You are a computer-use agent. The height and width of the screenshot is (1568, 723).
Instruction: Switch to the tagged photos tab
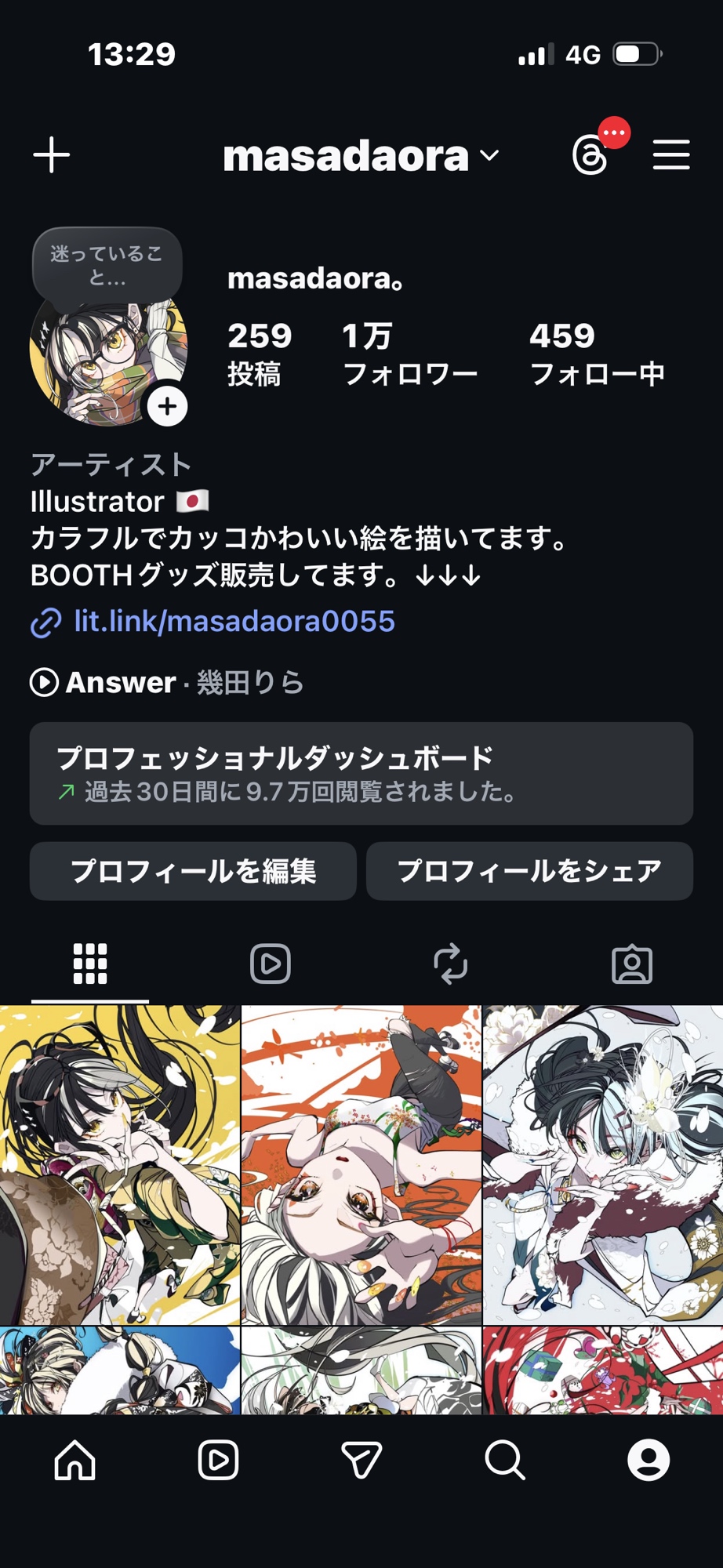coord(632,964)
